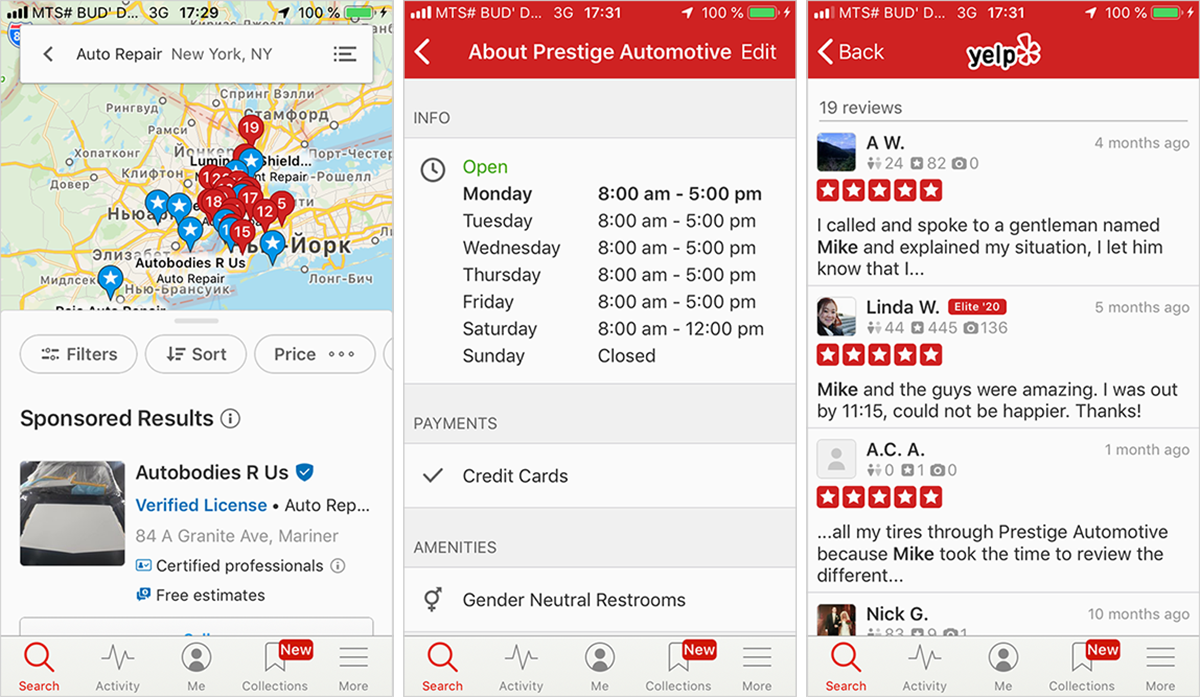The image size is (1200, 697).
Task: Switch to Activity tab on the map screen
Action: click(118, 667)
